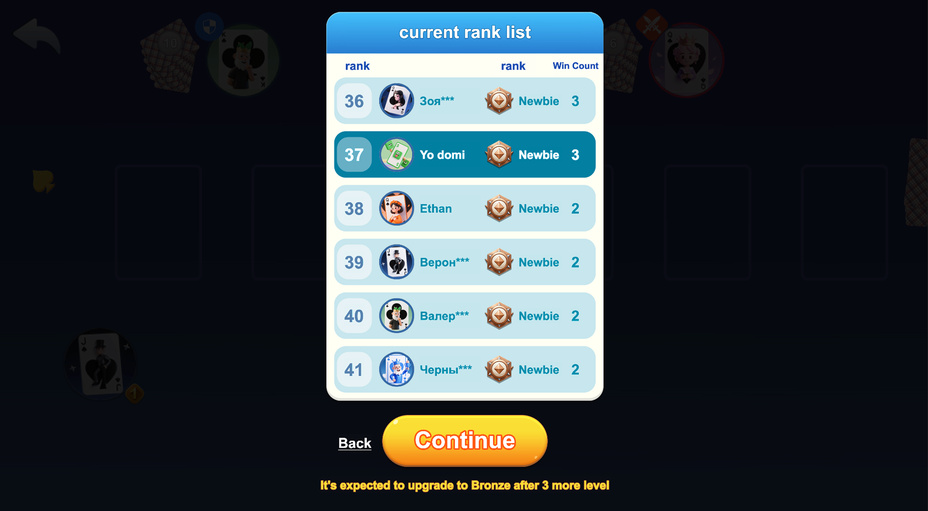Open Верон*** row at rank 39
This screenshot has height=511, width=928.
click(465, 262)
